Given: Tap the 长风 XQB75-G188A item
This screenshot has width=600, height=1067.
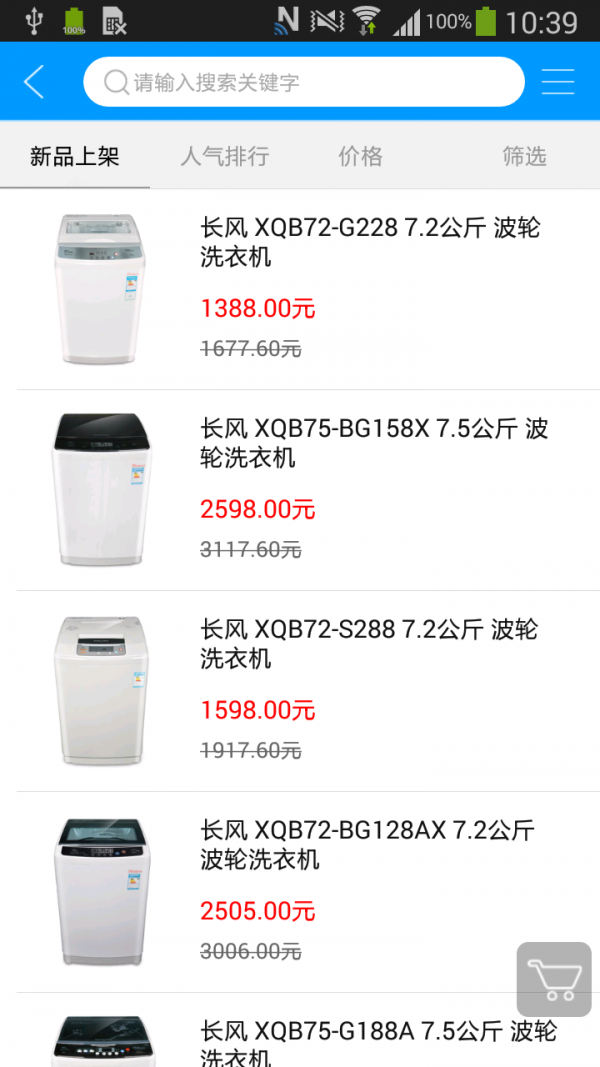Looking at the screenshot, I should pyautogui.click(x=378, y=1040).
